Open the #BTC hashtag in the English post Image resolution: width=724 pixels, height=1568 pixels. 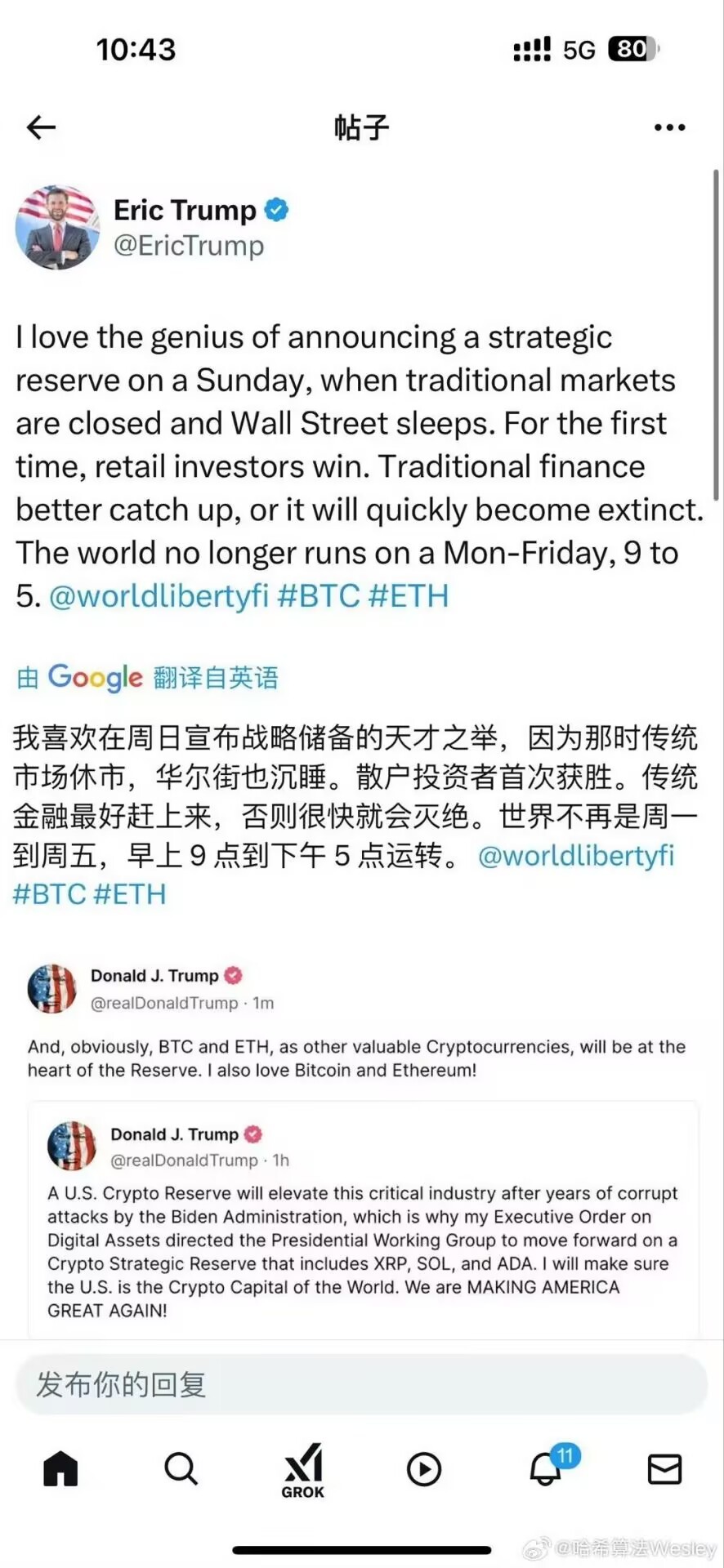tap(318, 595)
